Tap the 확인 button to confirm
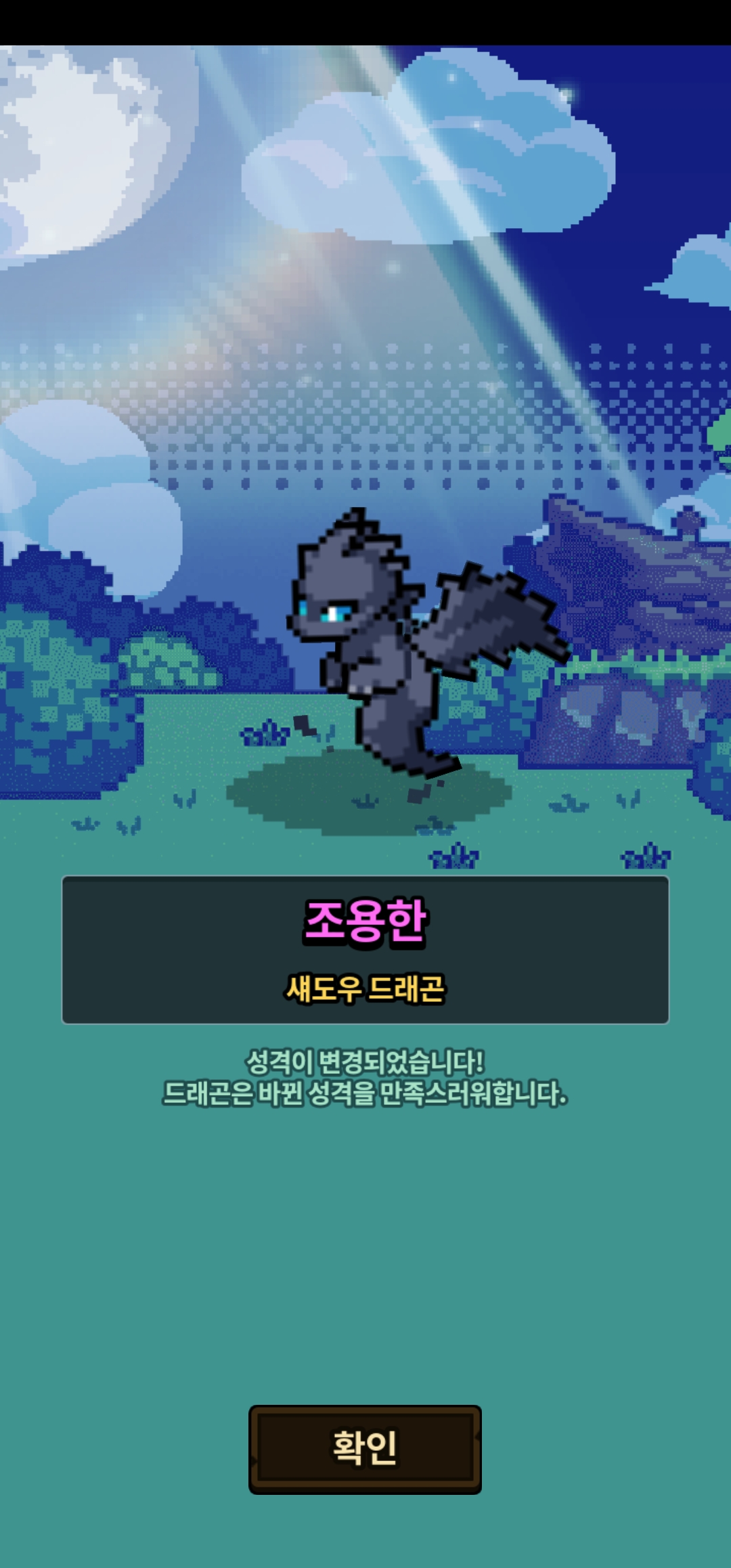Image resolution: width=731 pixels, height=1568 pixels. click(x=365, y=1448)
